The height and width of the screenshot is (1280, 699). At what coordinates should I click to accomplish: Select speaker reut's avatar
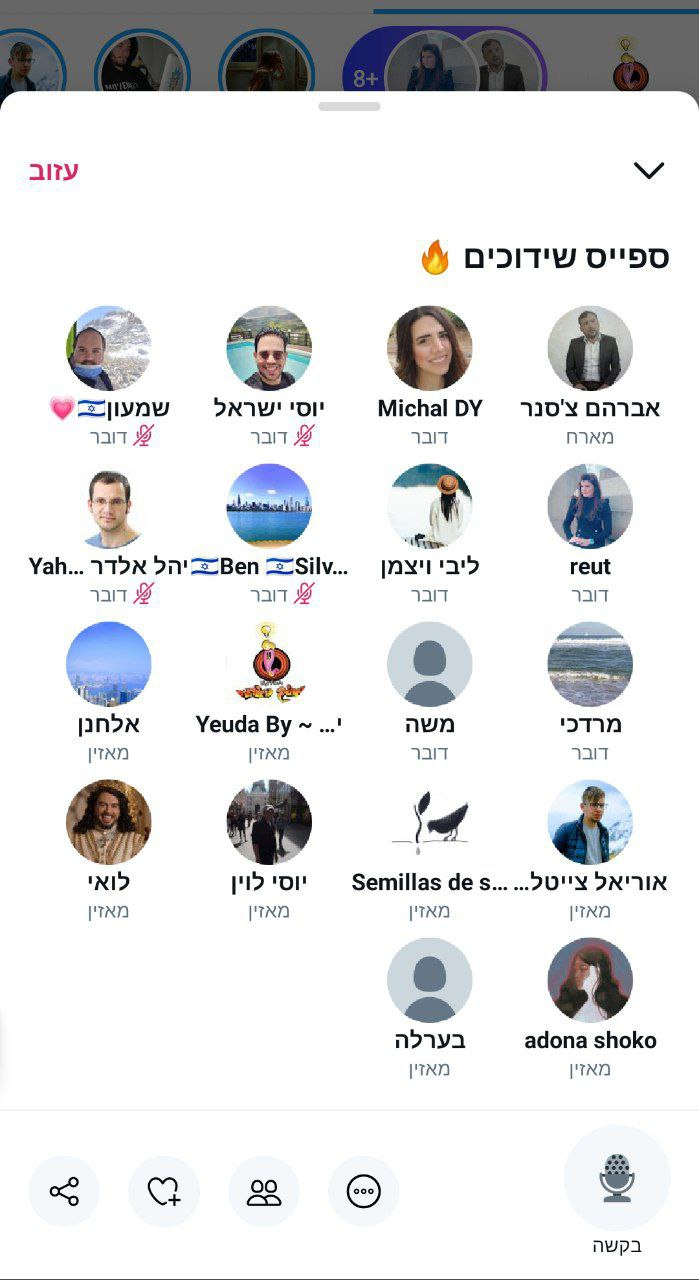[x=590, y=506]
